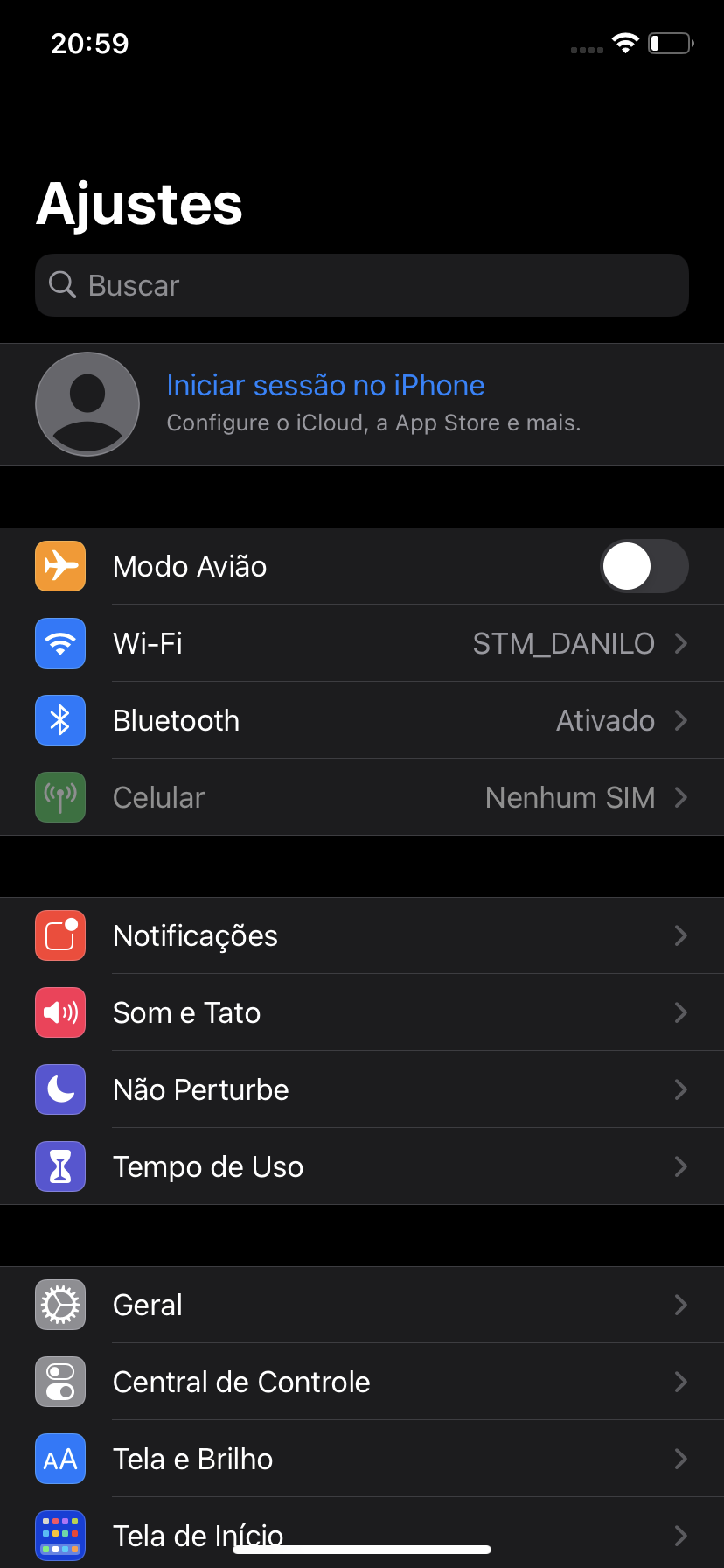Open Geral settings
This screenshot has height=1568, width=724.
[362, 1305]
